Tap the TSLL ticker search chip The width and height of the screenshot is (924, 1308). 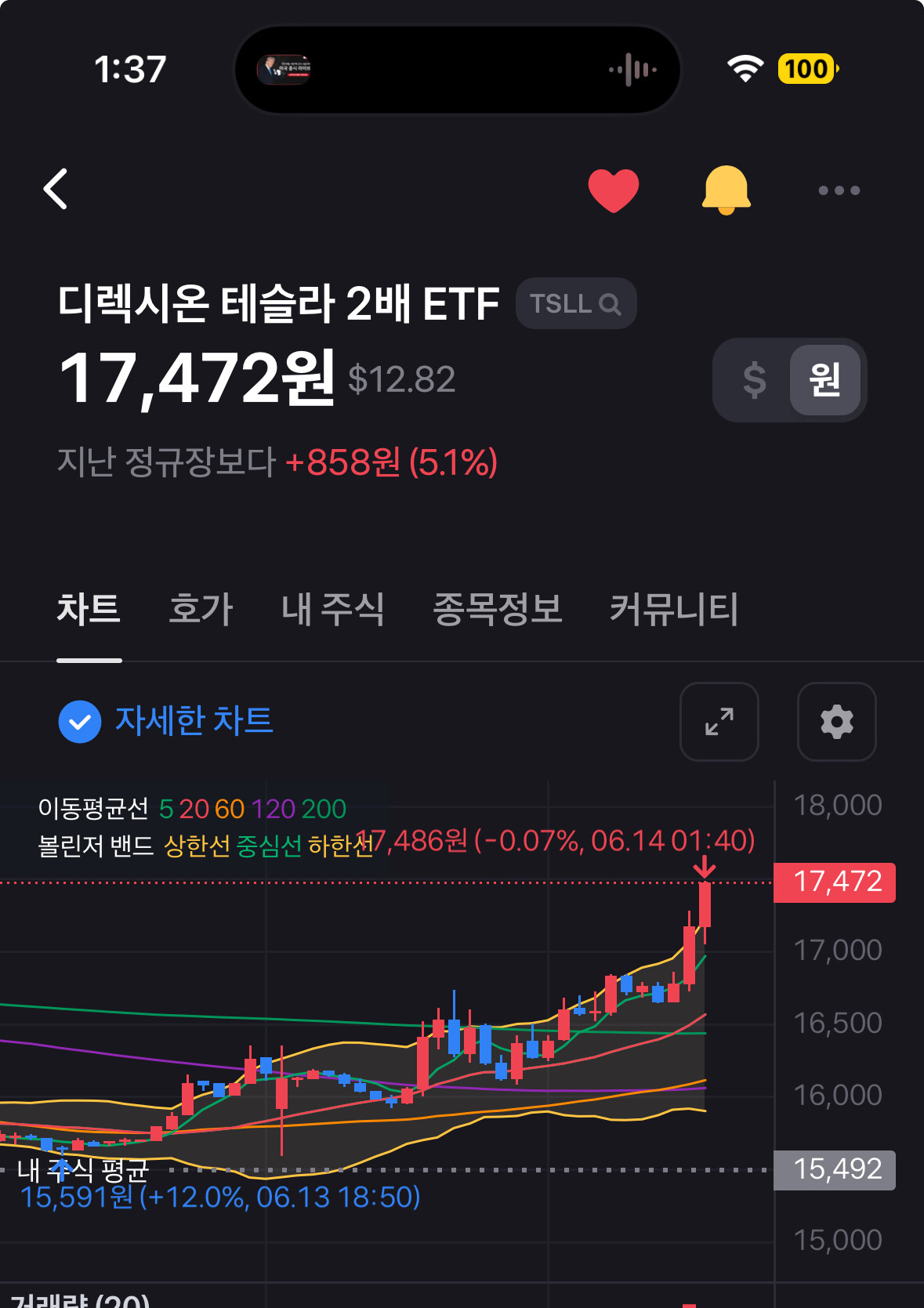click(576, 303)
